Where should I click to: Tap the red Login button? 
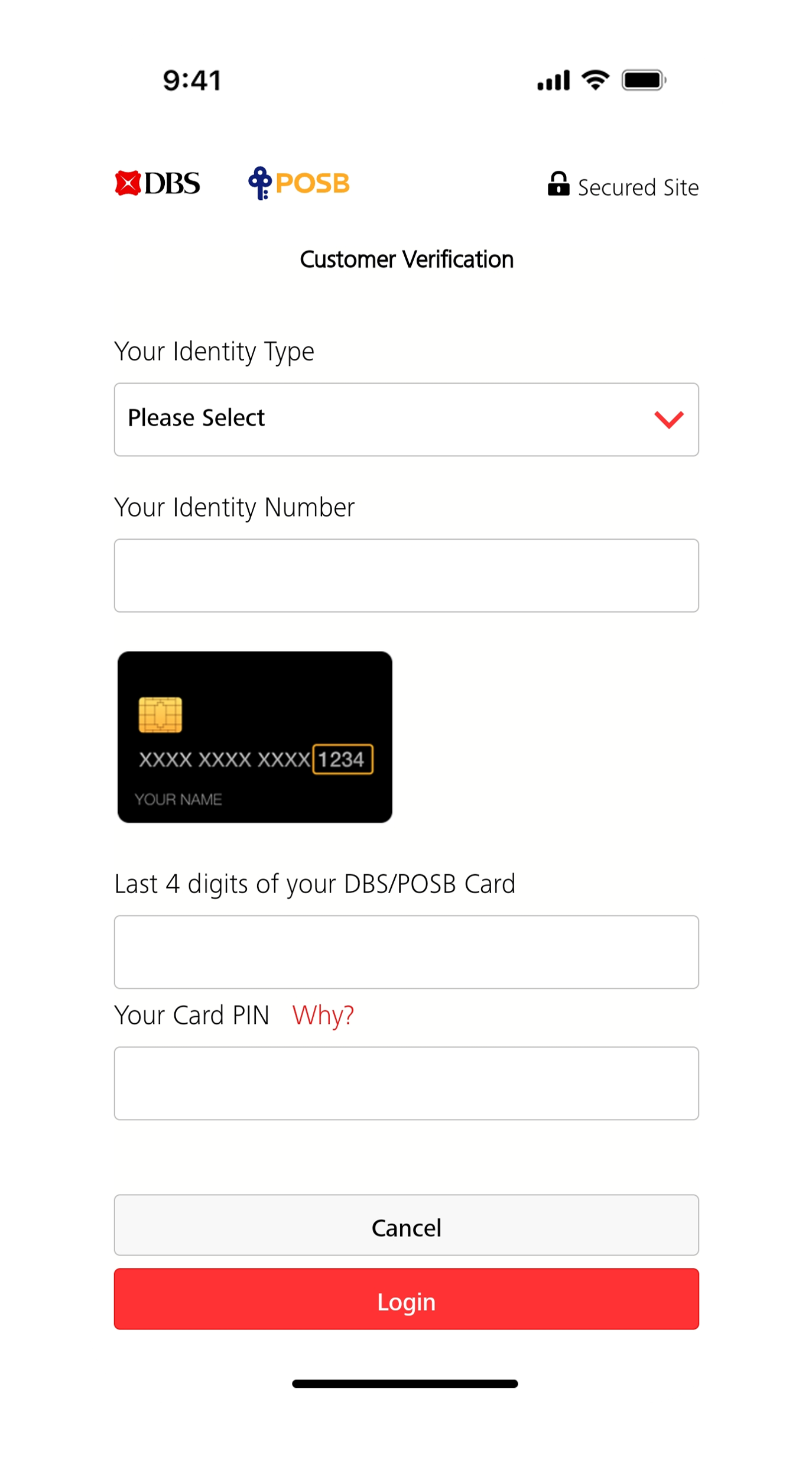pyautogui.click(x=406, y=1299)
